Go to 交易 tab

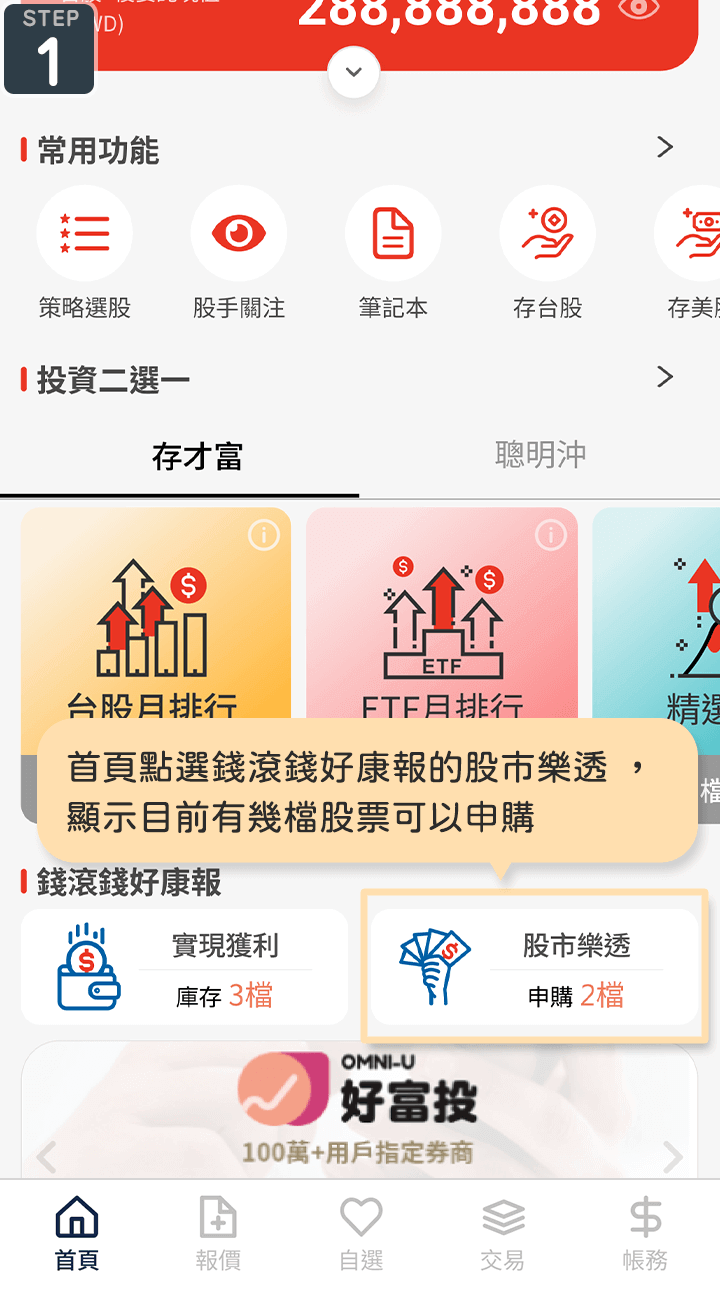point(503,1234)
